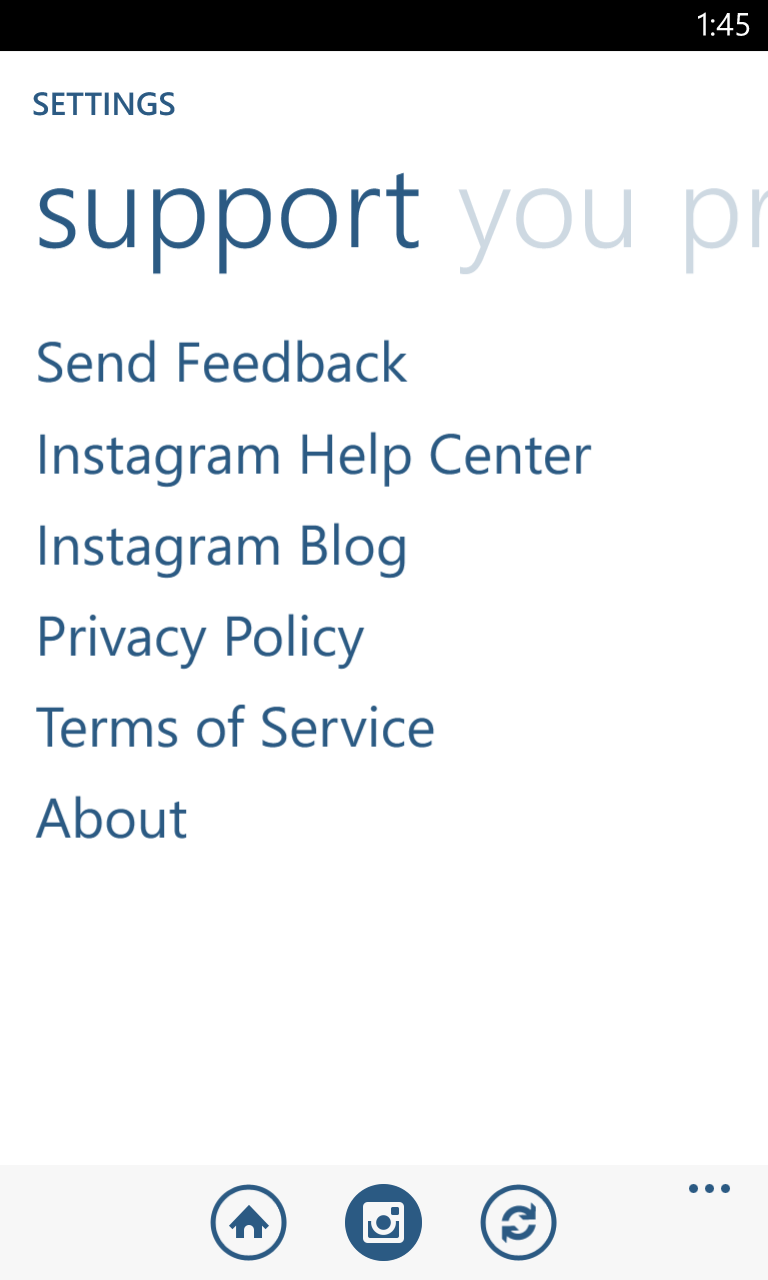
Task: Tap the refresh arrows icon
Action: pyautogui.click(x=518, y=1222)
